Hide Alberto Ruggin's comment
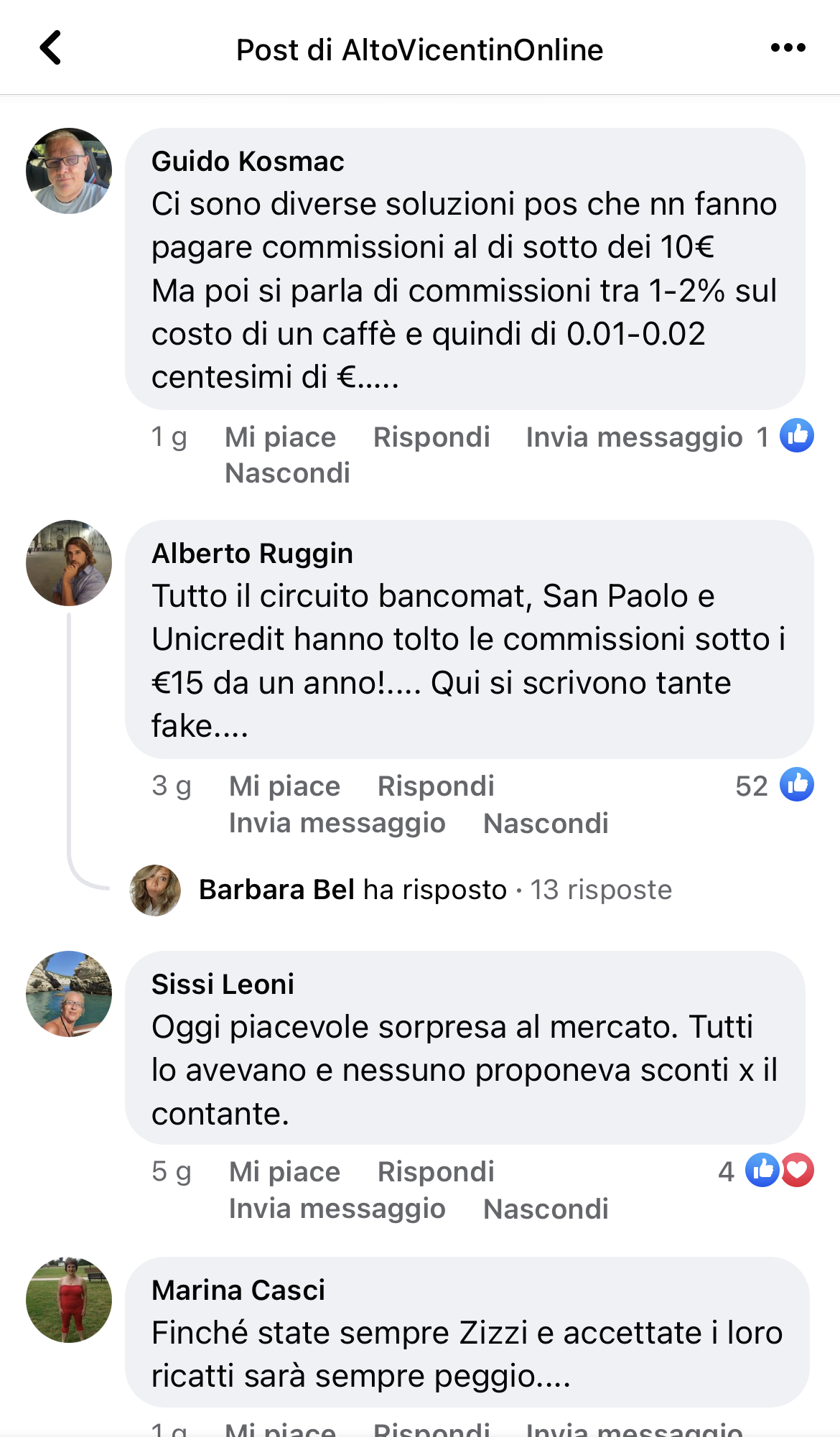The width and height of the screenshot is (840, 1437). tap(546, 823)
